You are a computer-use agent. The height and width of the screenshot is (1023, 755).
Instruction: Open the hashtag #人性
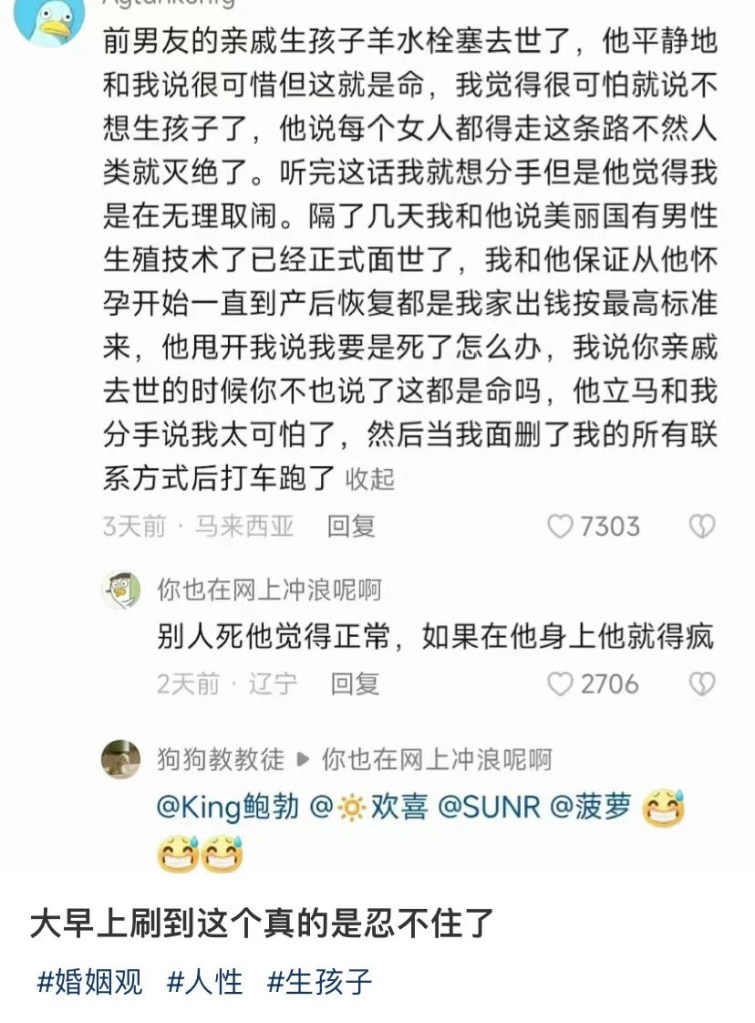(x=206, y=981)
